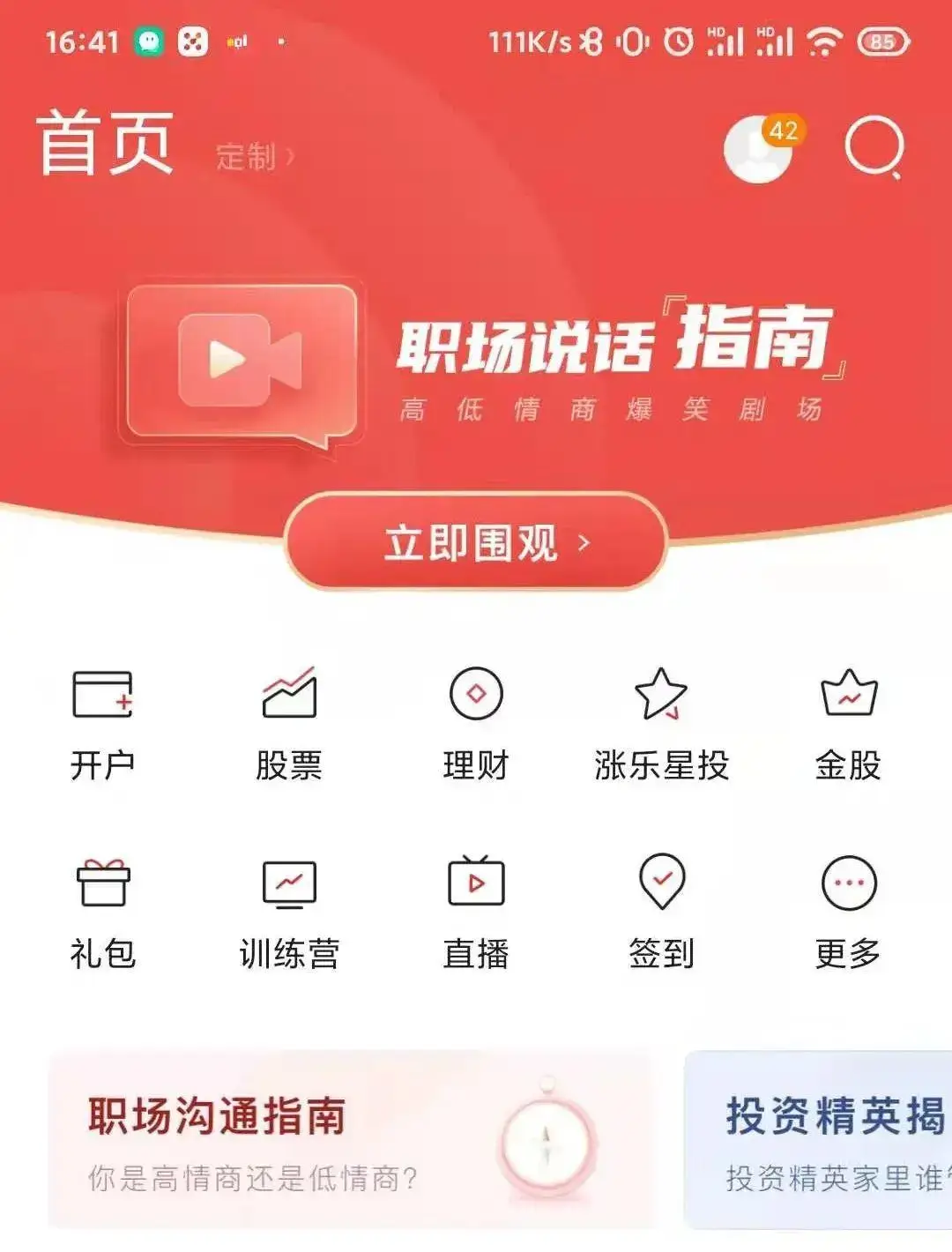This screenshot has width=952, height=1252.
Task: Select the 涨乐星投 shortcut
Action: tap(661, 725)
